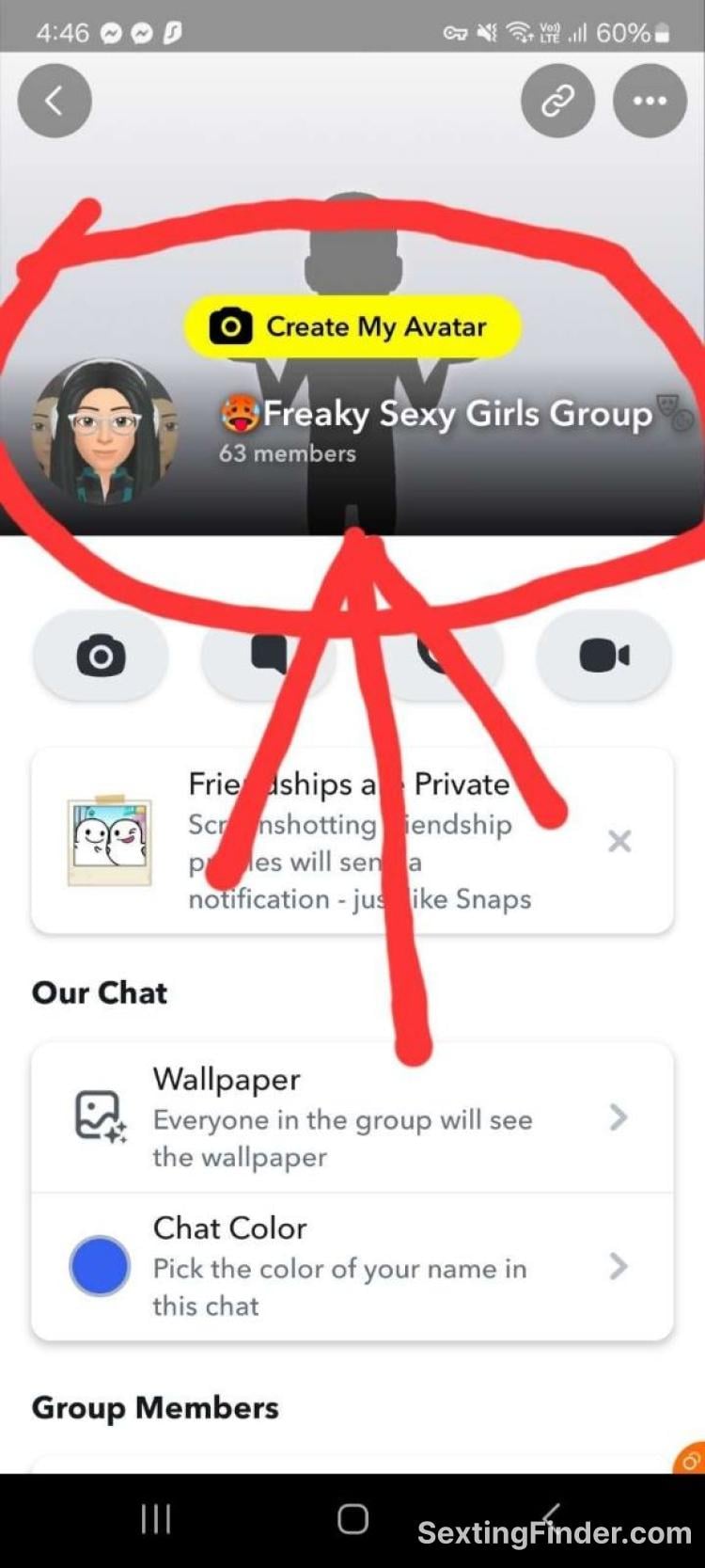Go back using the top-left arrow
The height and width of the screenshot is (1568, 705).
pos(55,101)
